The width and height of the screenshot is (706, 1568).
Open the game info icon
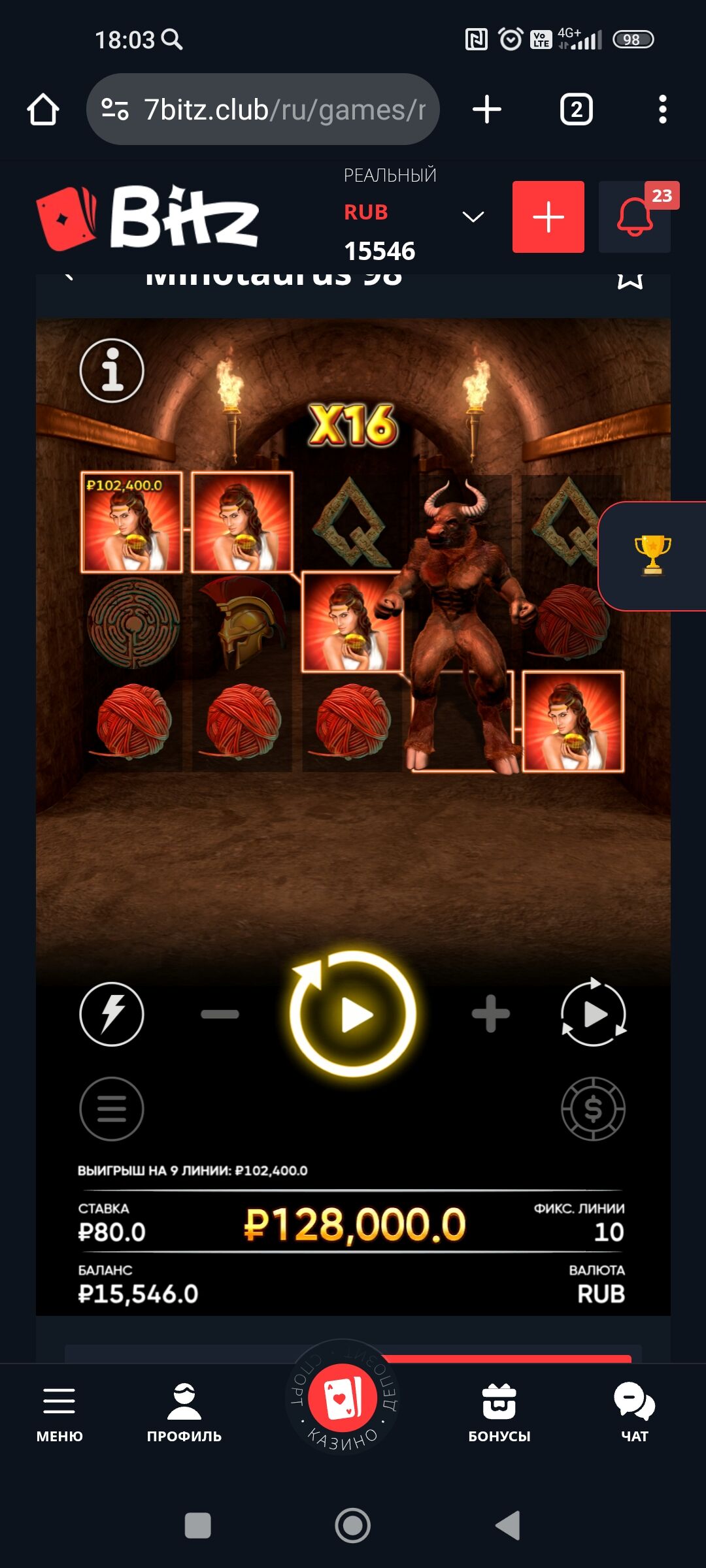click(112, 370)
